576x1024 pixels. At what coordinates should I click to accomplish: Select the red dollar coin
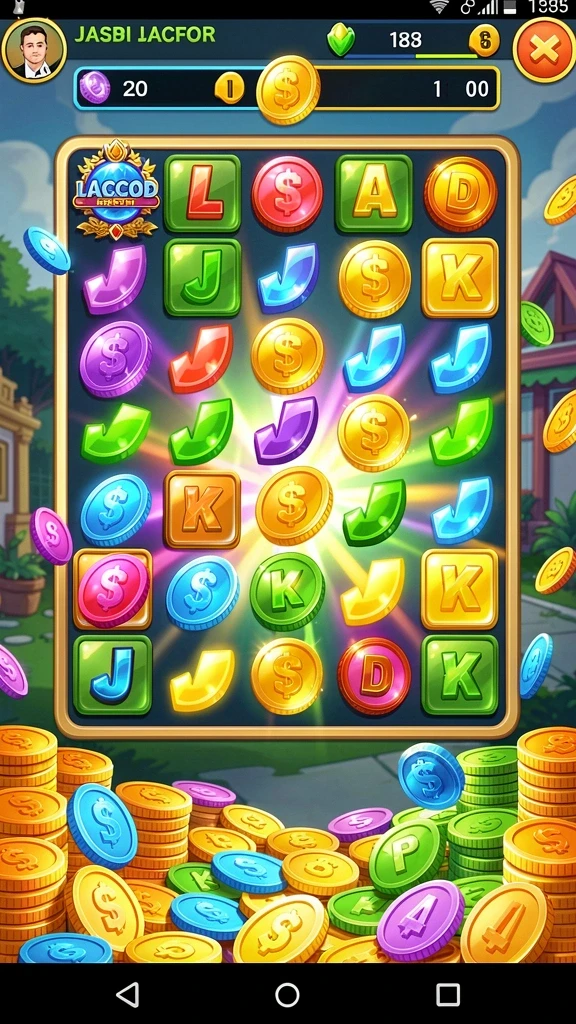[287, 194]
